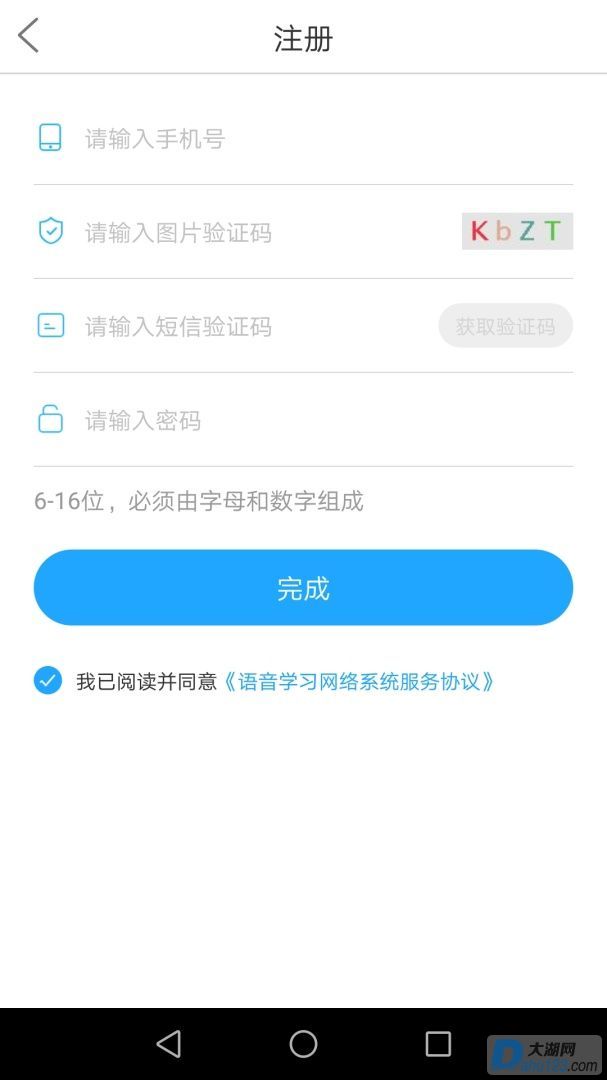
Task: Open the 语音学习网络系统服务协议 link
Action: pos(360,682)
